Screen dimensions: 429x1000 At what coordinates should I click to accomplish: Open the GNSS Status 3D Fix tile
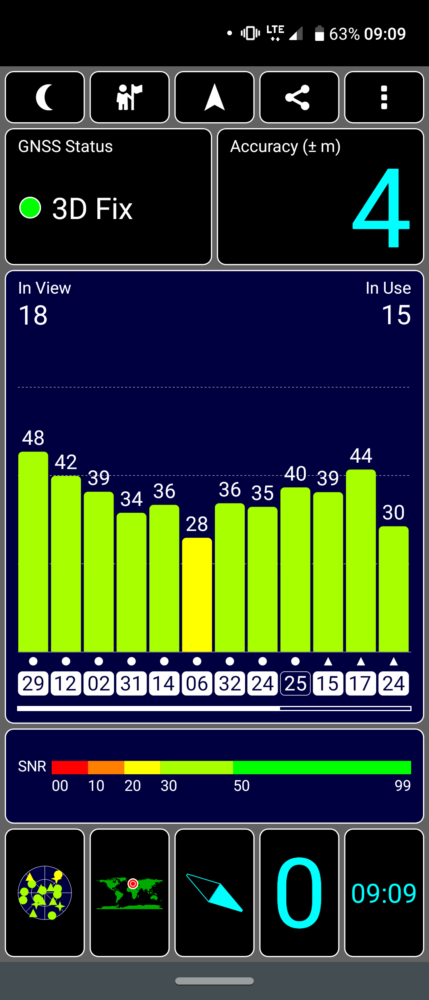pos(108,196)
